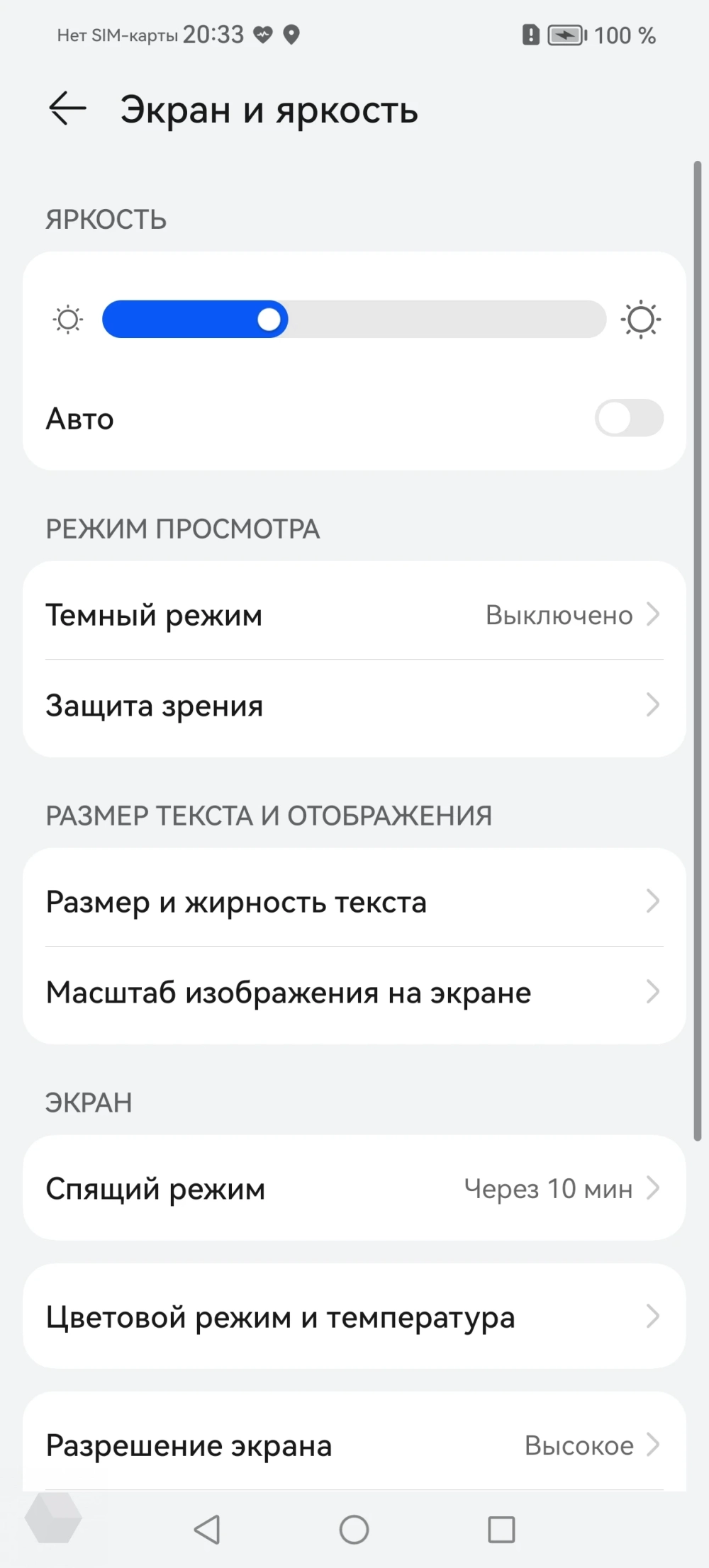Open Разрешение экрана settings
The image size is (709, 1568).
(x=353, y=1445)
